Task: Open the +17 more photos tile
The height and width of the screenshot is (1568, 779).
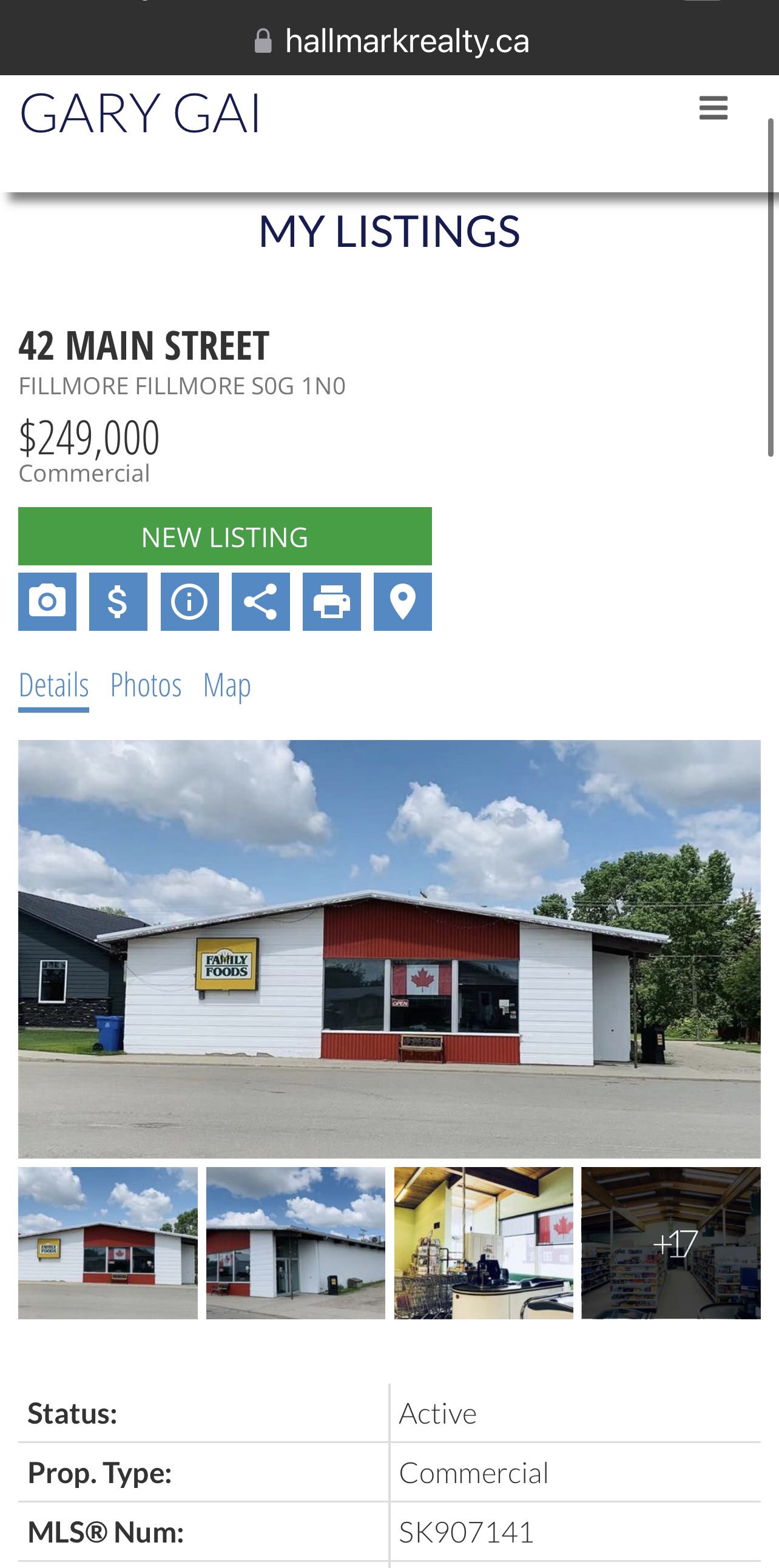Action: [x=670, y=1242]
